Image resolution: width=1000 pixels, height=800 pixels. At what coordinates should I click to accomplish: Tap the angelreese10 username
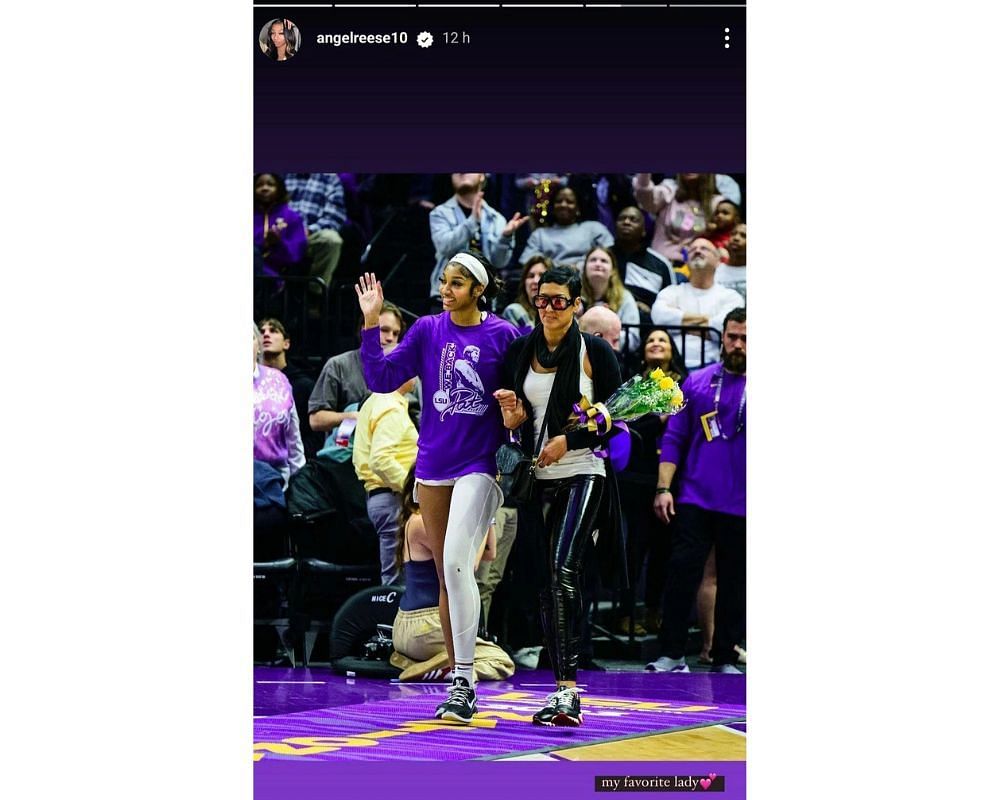[361, 38]
